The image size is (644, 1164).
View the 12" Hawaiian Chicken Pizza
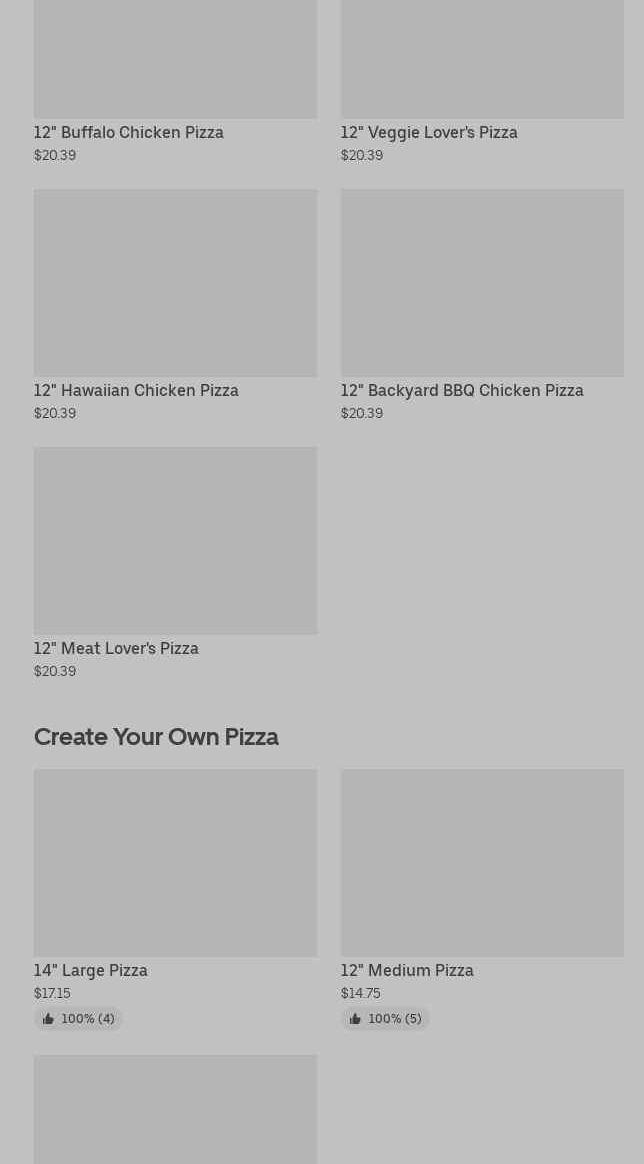click(175, 305)
